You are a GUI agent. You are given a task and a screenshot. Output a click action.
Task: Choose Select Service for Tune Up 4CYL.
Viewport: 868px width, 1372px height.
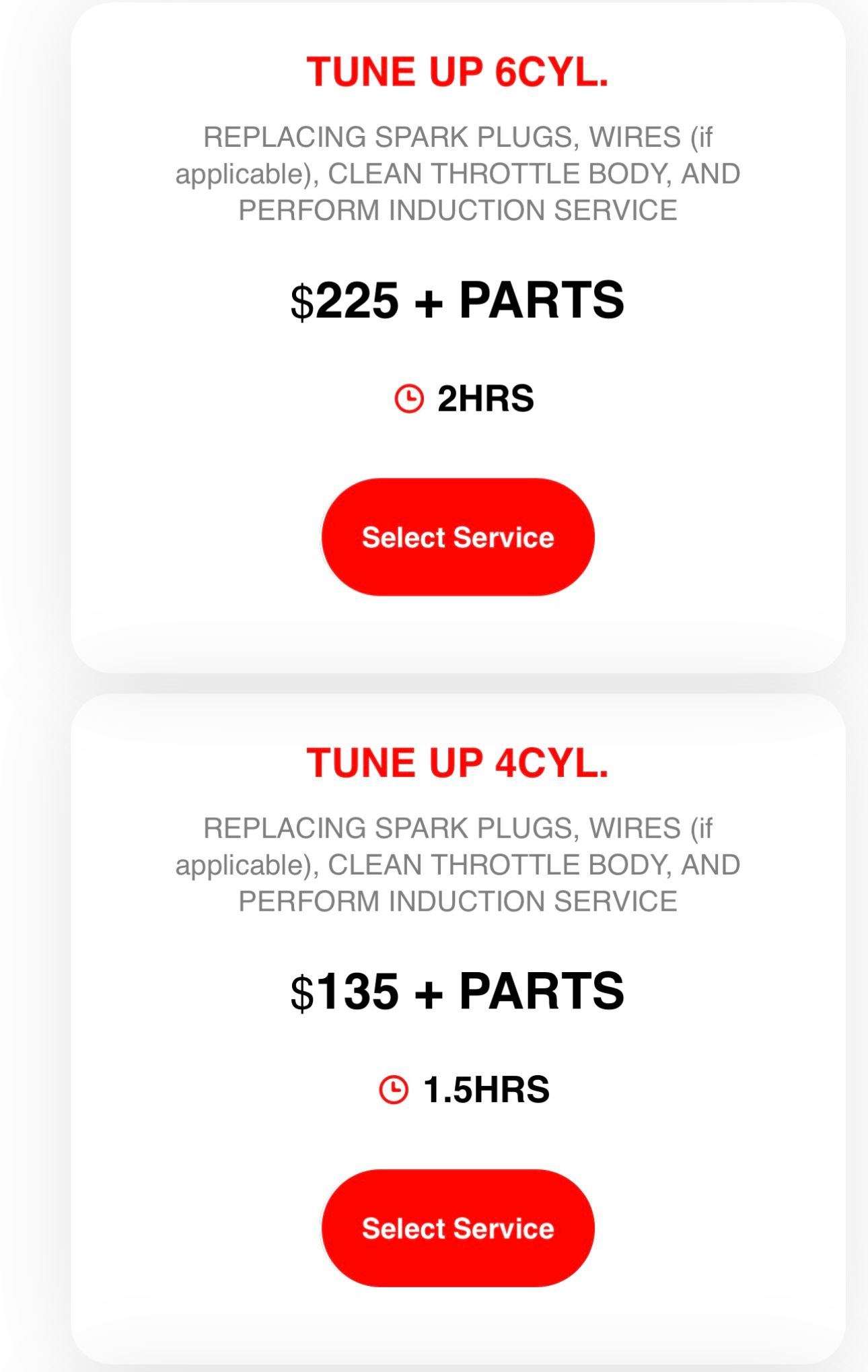458,1228
